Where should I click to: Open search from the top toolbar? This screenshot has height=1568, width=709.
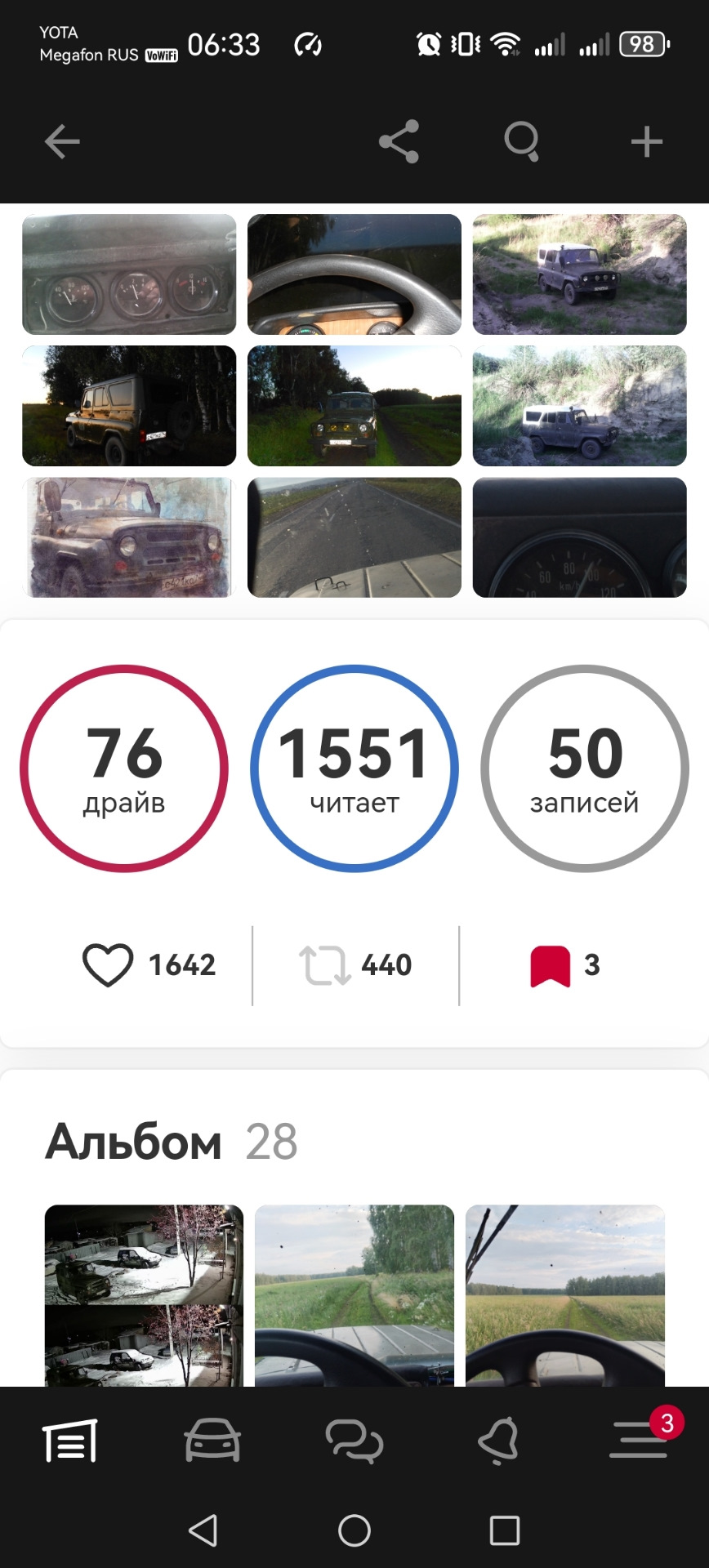coord(522,140)
